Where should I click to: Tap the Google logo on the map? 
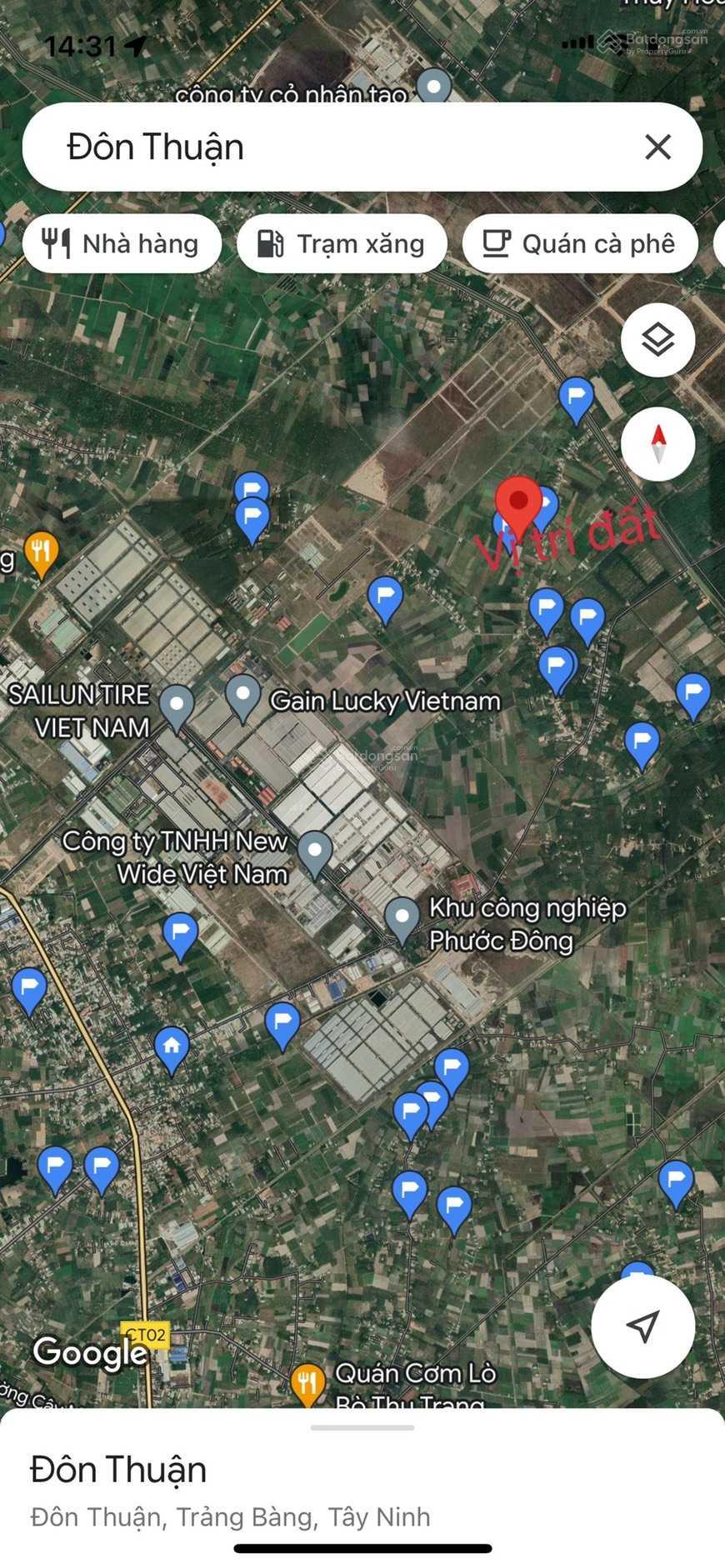point(87,1354)
